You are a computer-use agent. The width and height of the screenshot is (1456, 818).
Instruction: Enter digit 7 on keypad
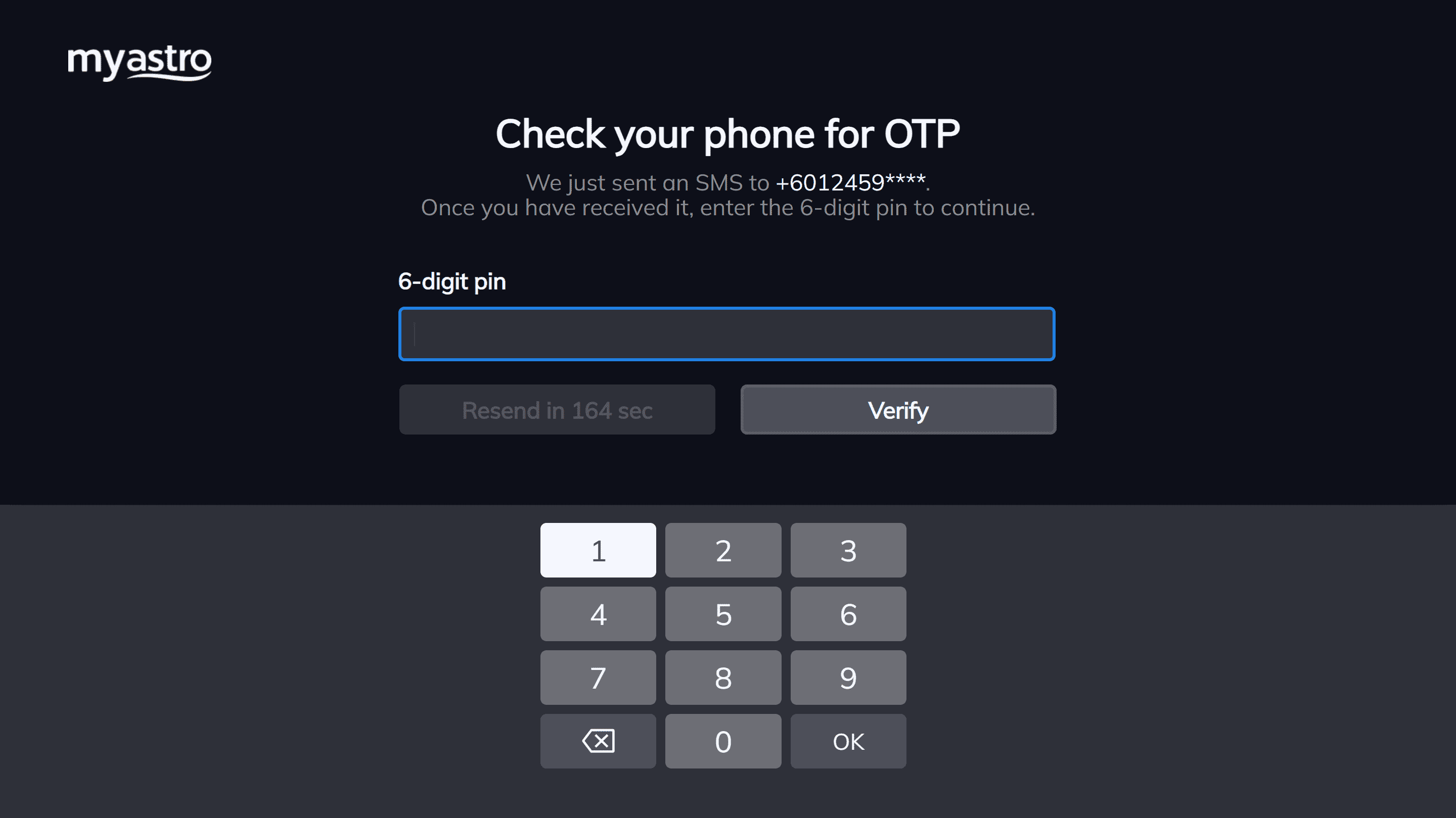coord(598,678)
